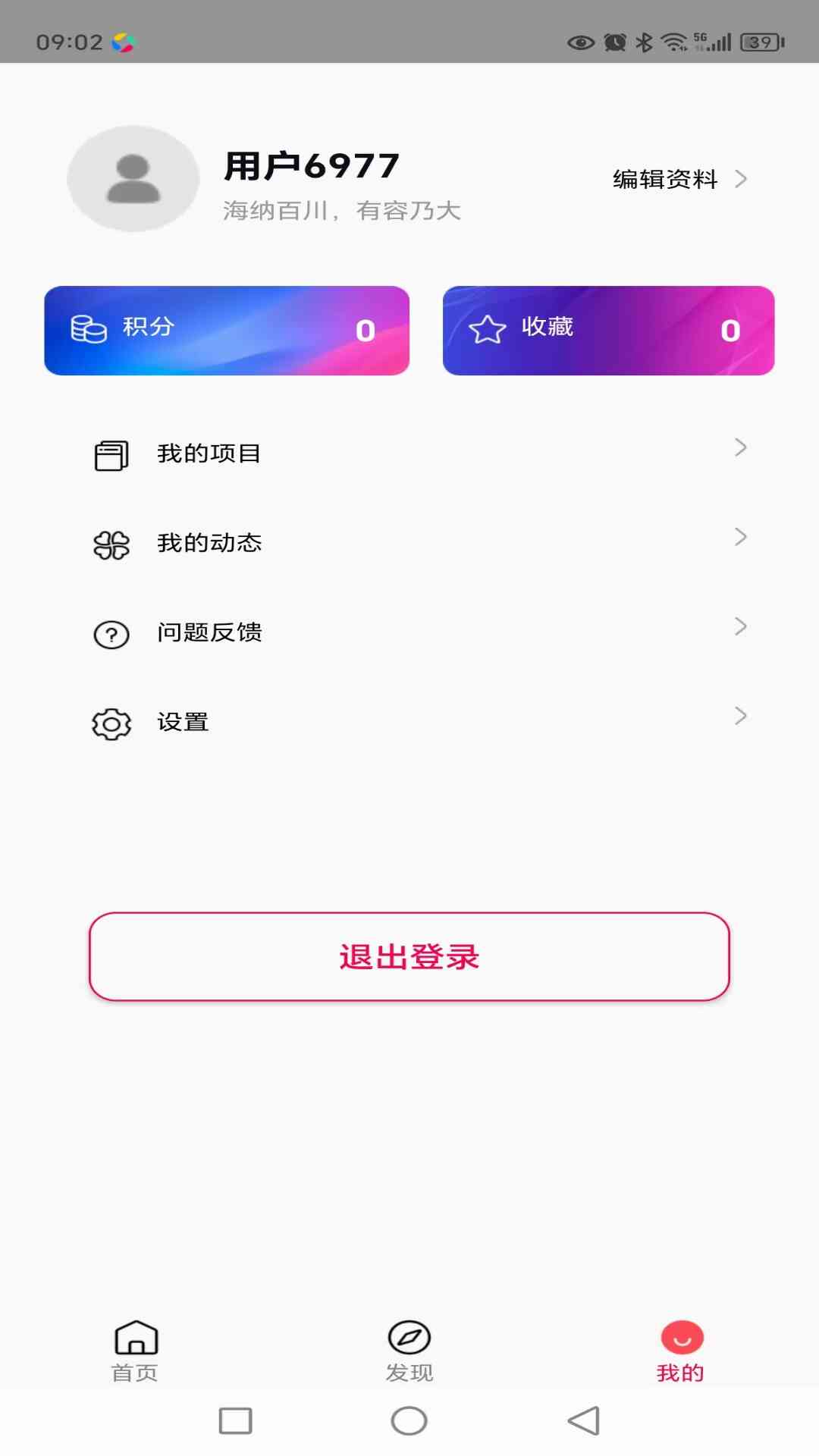This screenshot has width=819, height=1456.
Task: Open 设置 via its right arrow
Action: pyautogui.click(x=739, y=715)
